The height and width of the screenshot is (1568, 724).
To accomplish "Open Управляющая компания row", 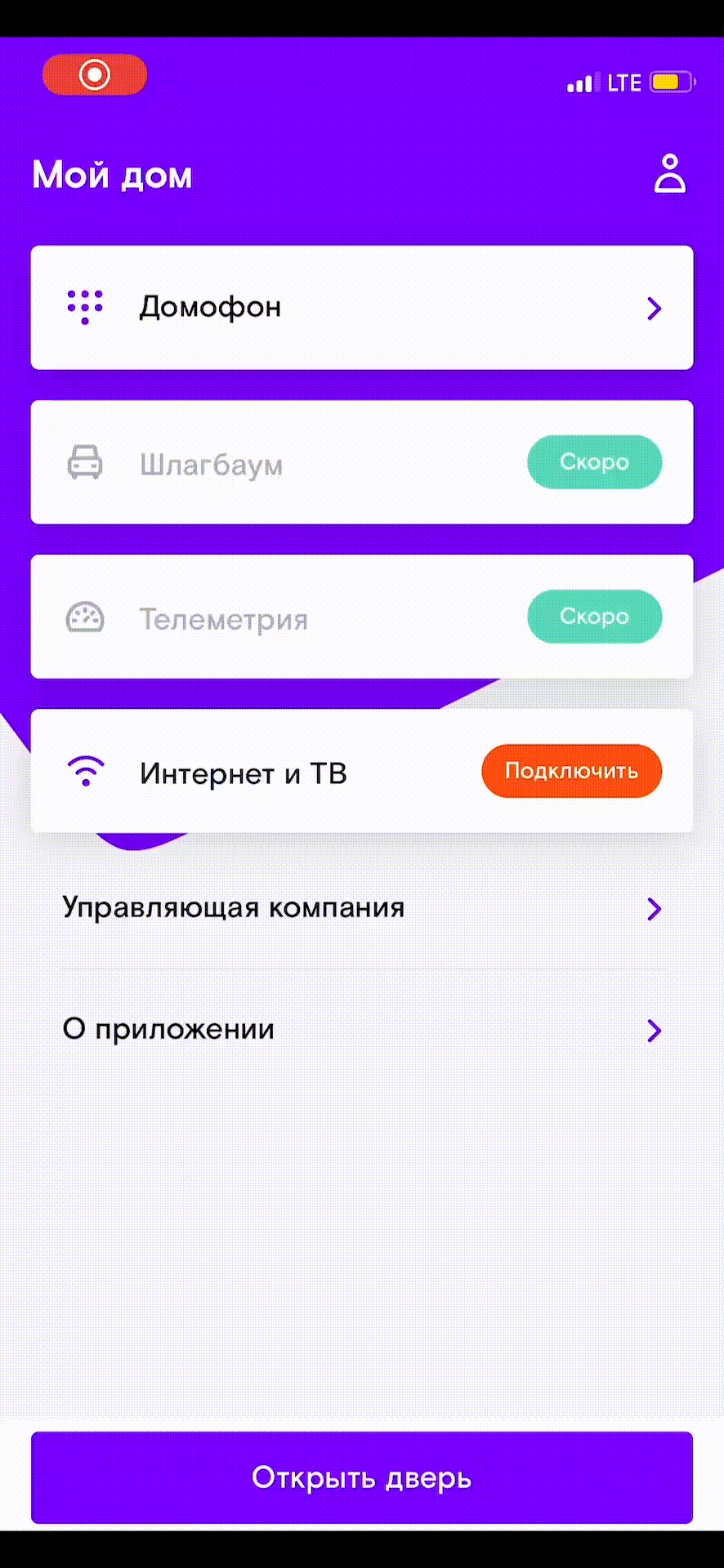I will (361, 908).
